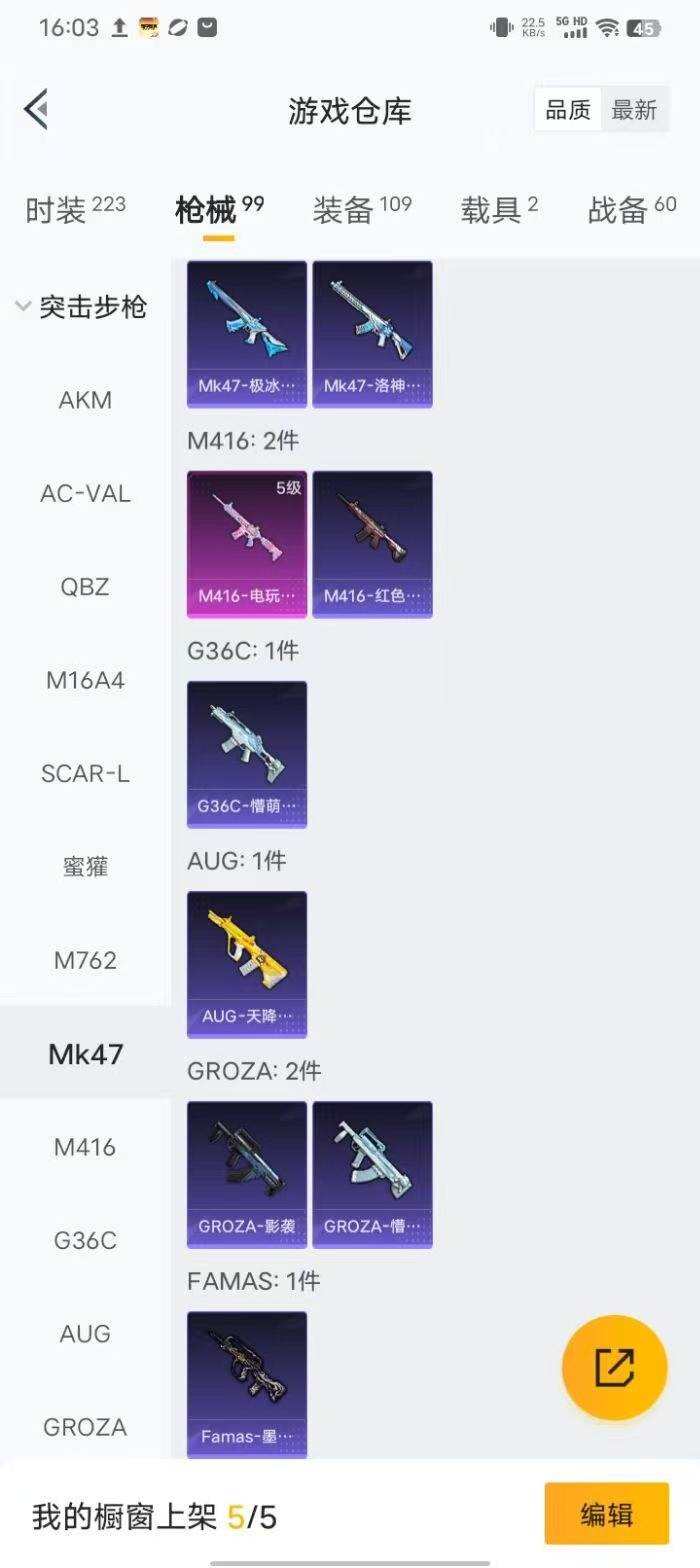This screenshot has width=700, height=1568.
Task: Tap the orange share floating button
Action: 614,1367
